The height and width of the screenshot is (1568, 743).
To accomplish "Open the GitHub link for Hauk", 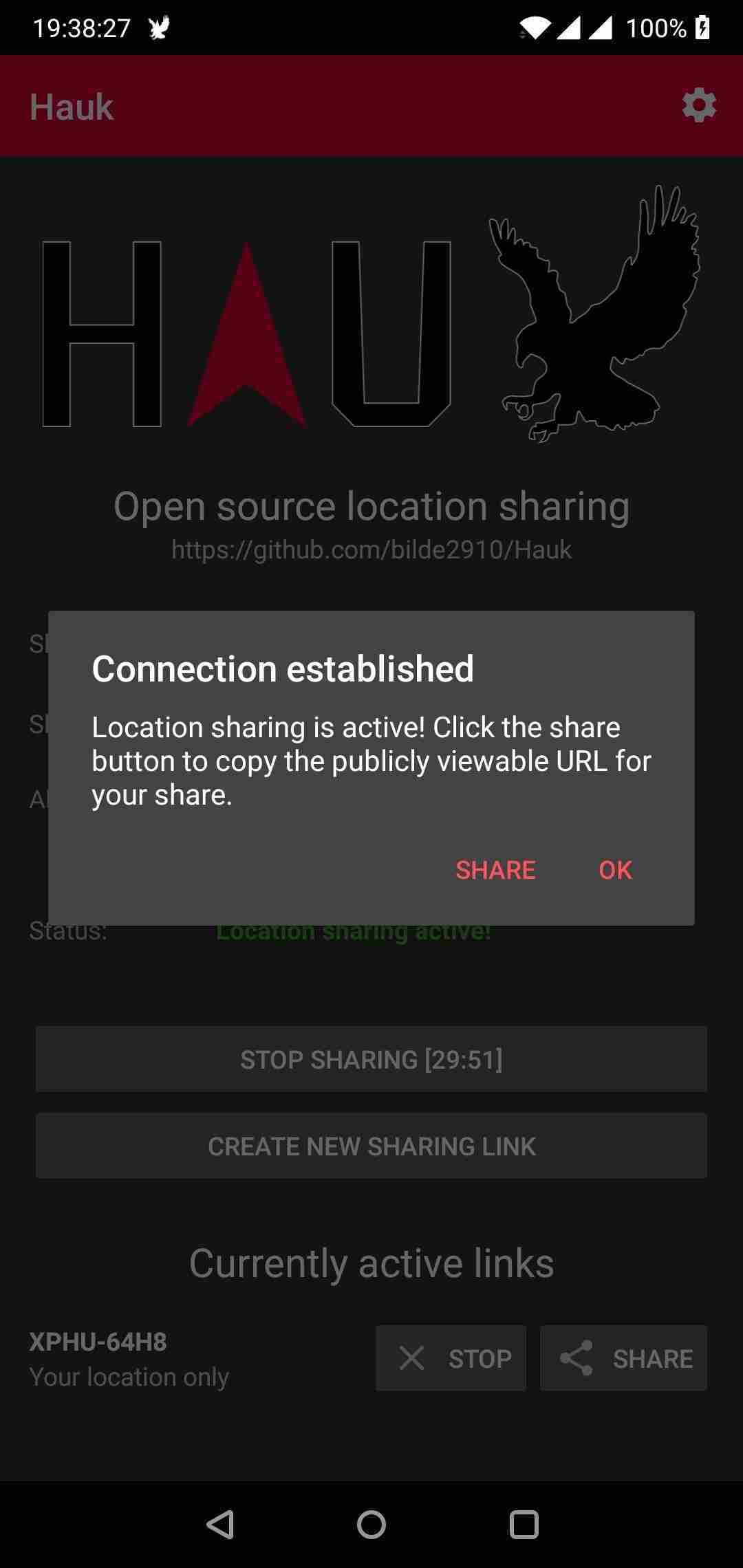I will click(x=371, y=549).
